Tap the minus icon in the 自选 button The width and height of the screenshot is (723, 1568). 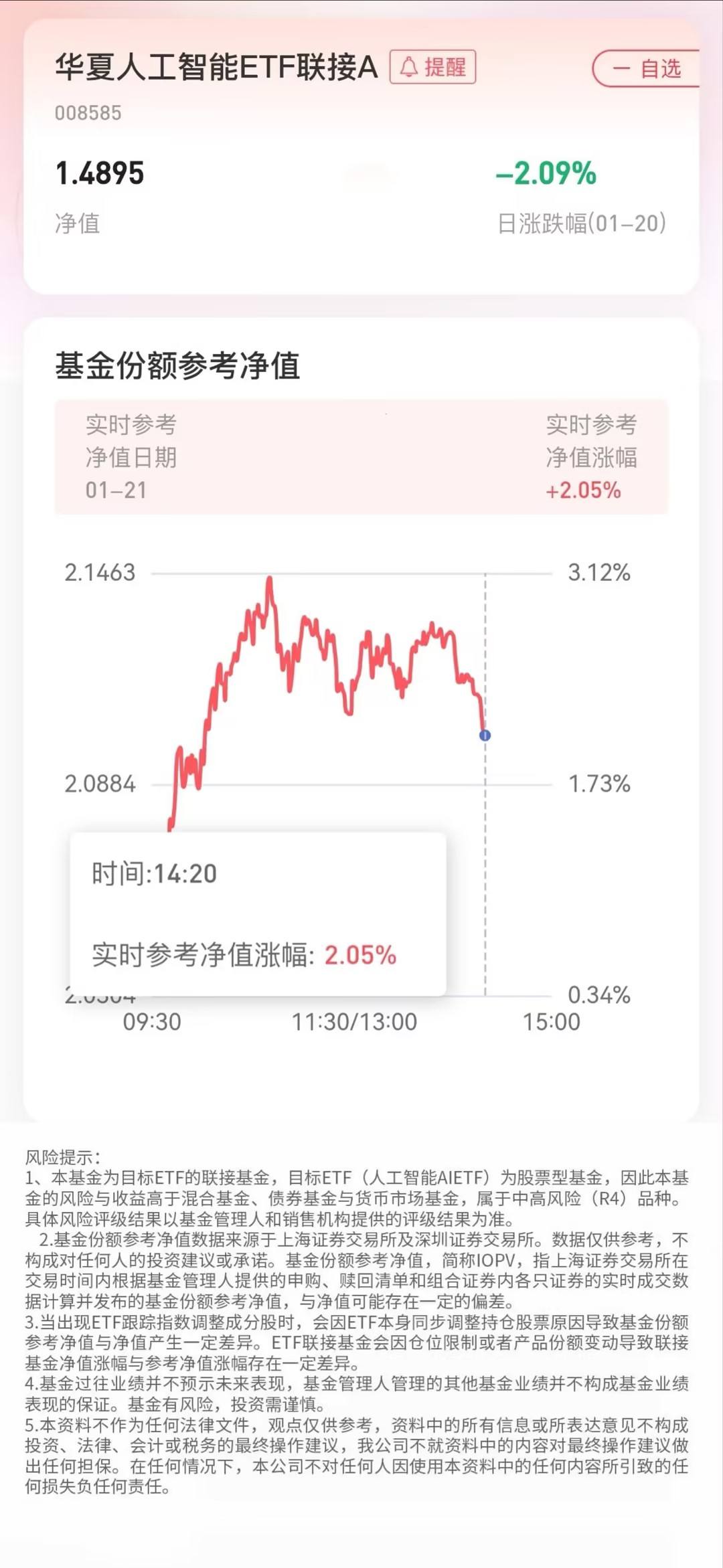619,69
